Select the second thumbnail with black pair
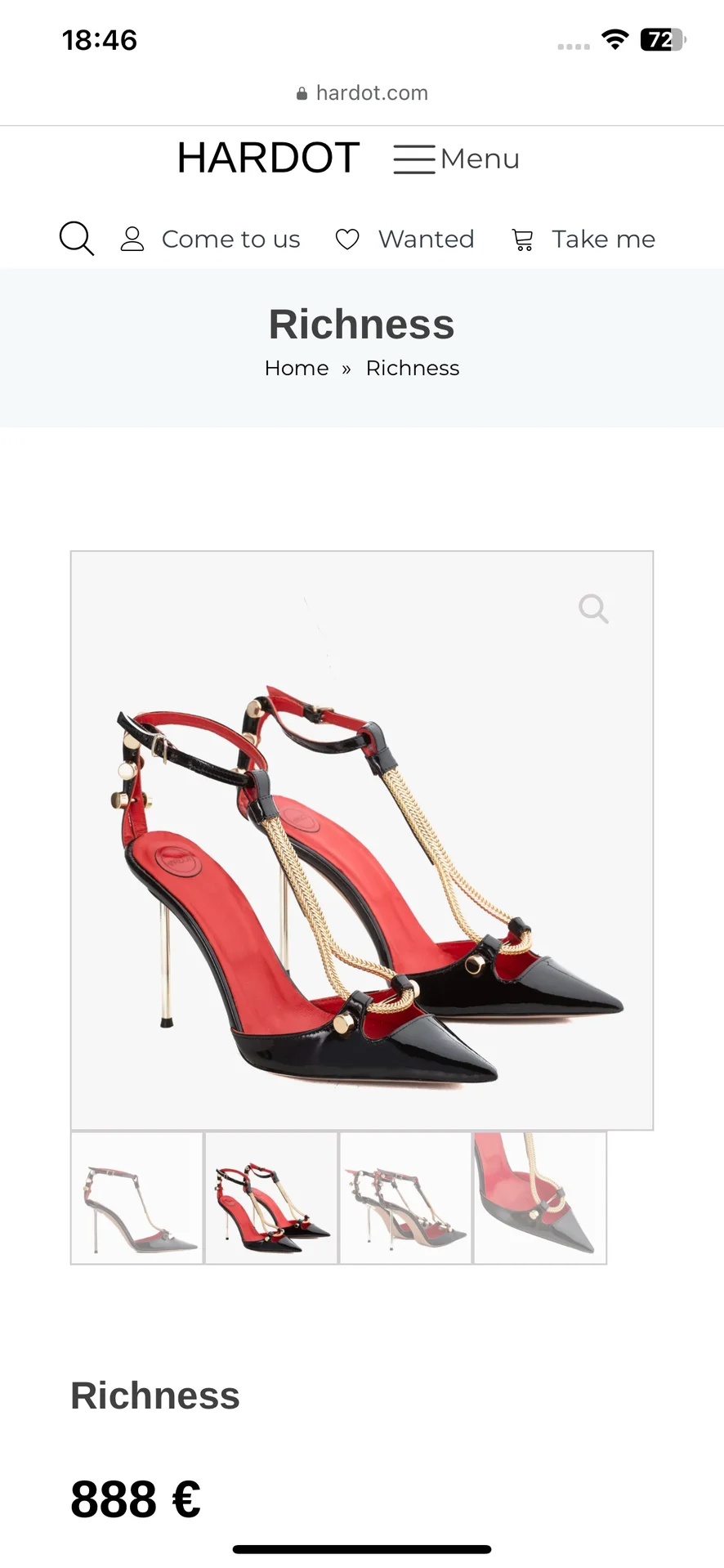 [x=271, y=1198]
